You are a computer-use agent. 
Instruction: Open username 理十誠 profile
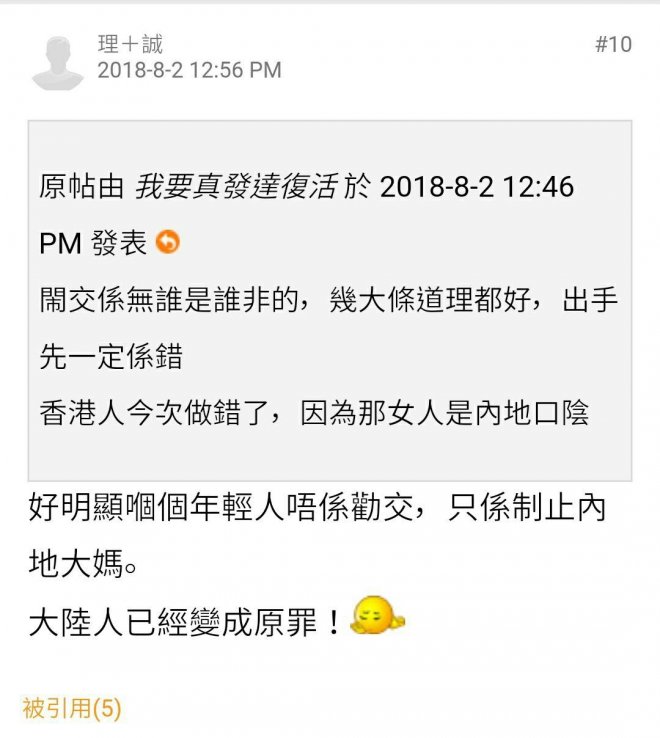[130, 44]
